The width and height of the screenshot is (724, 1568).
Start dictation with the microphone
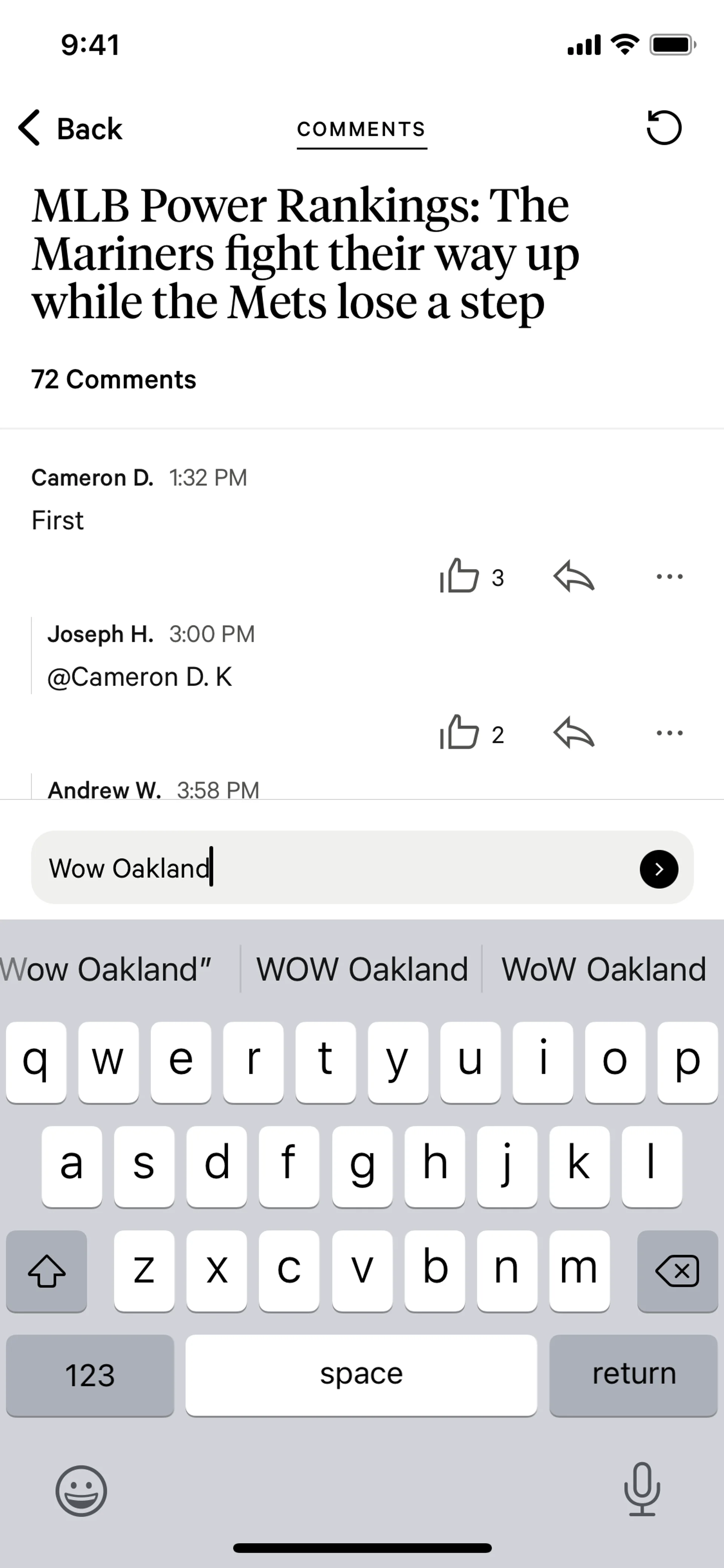[642, 1490]
